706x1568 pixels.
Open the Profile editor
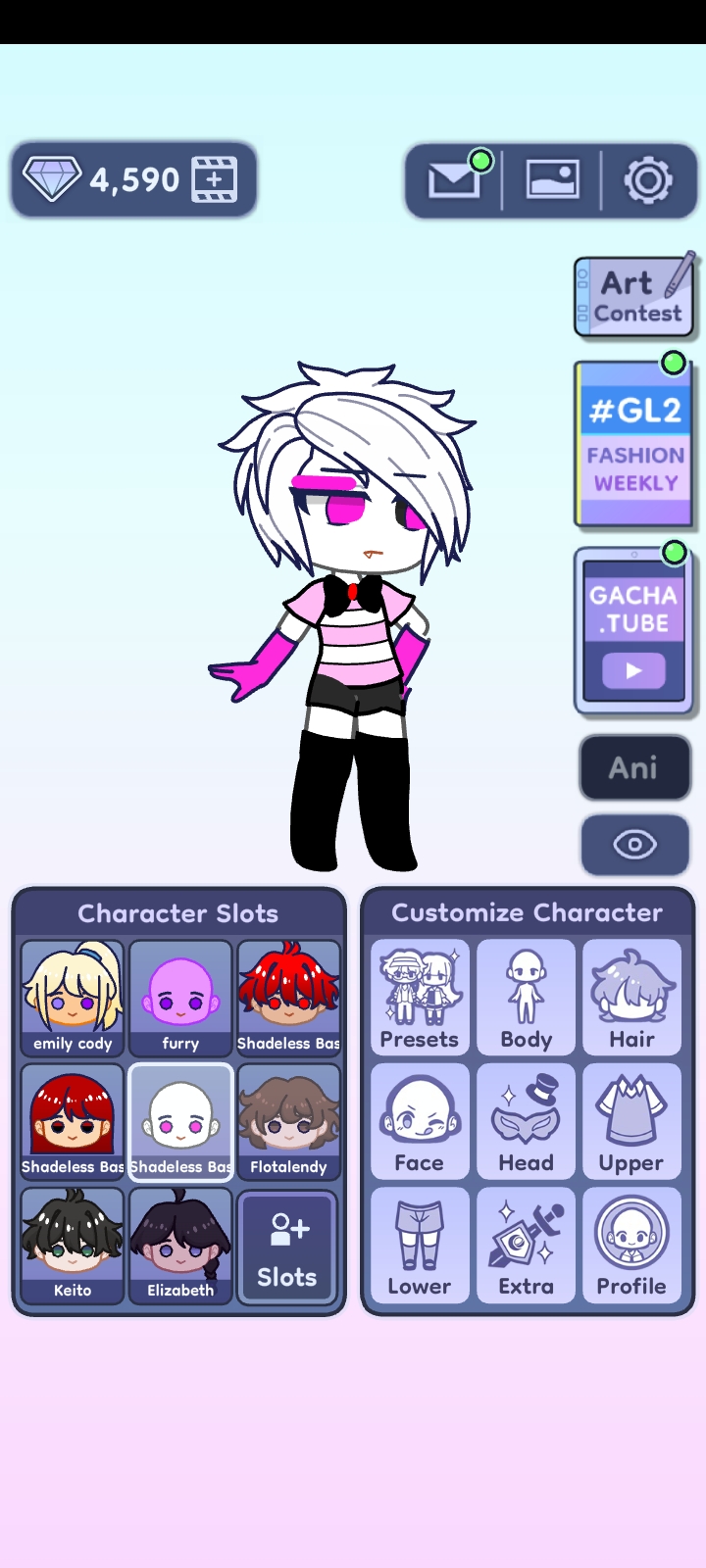tap(631, 1244)
